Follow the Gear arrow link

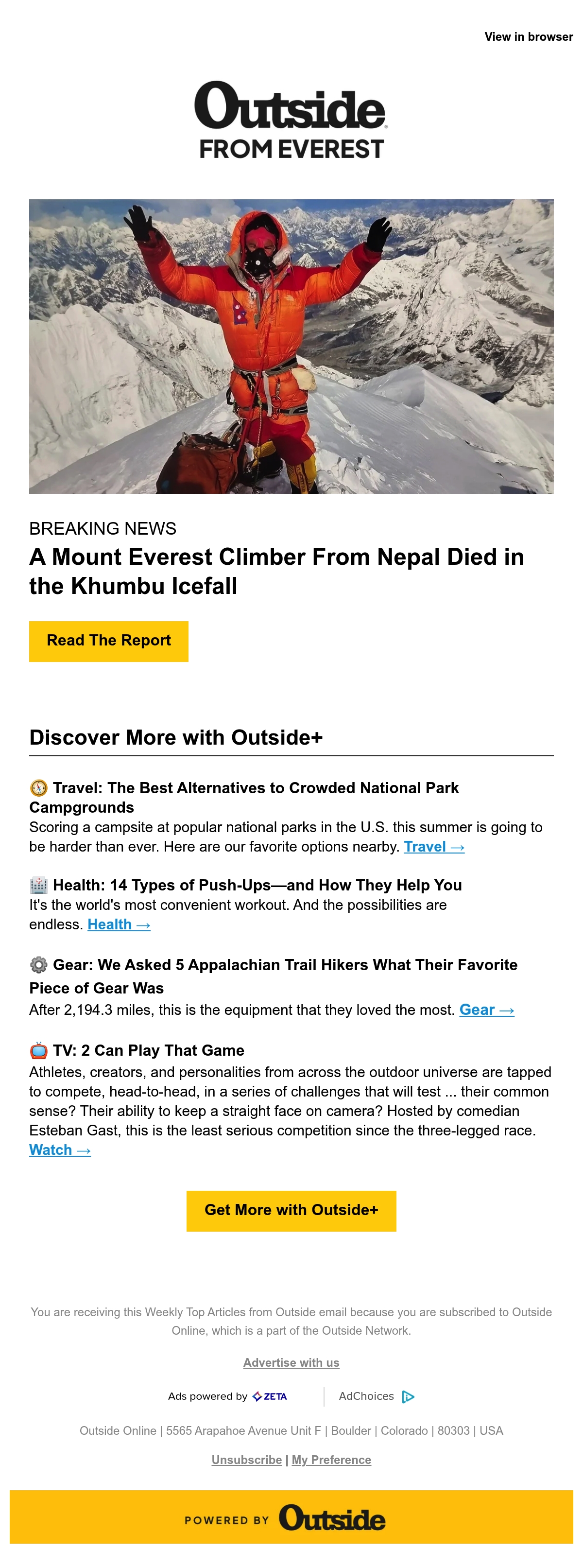[x=486, y=1010]
